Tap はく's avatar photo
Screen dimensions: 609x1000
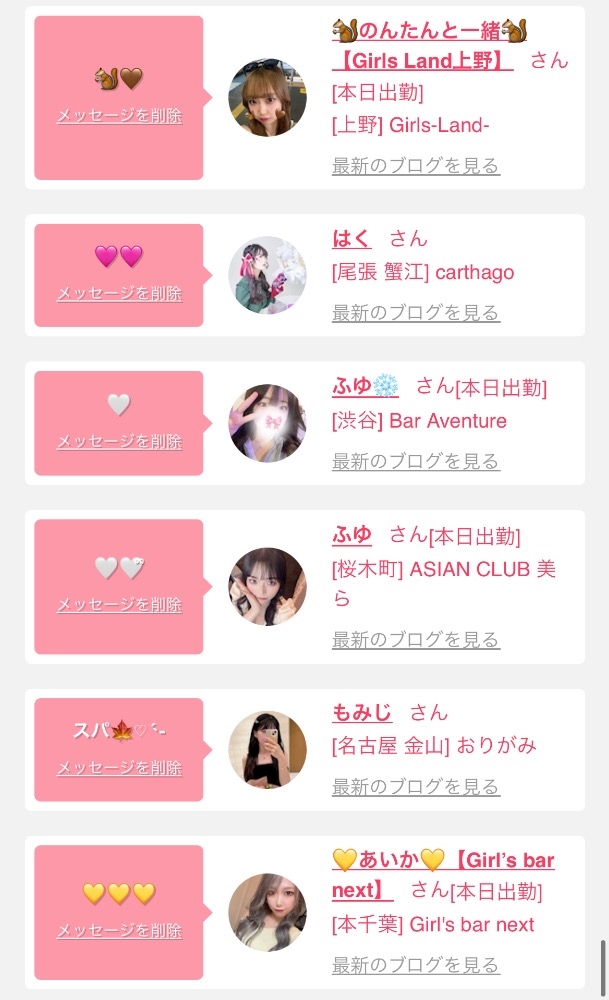click(x=267, y=275)
